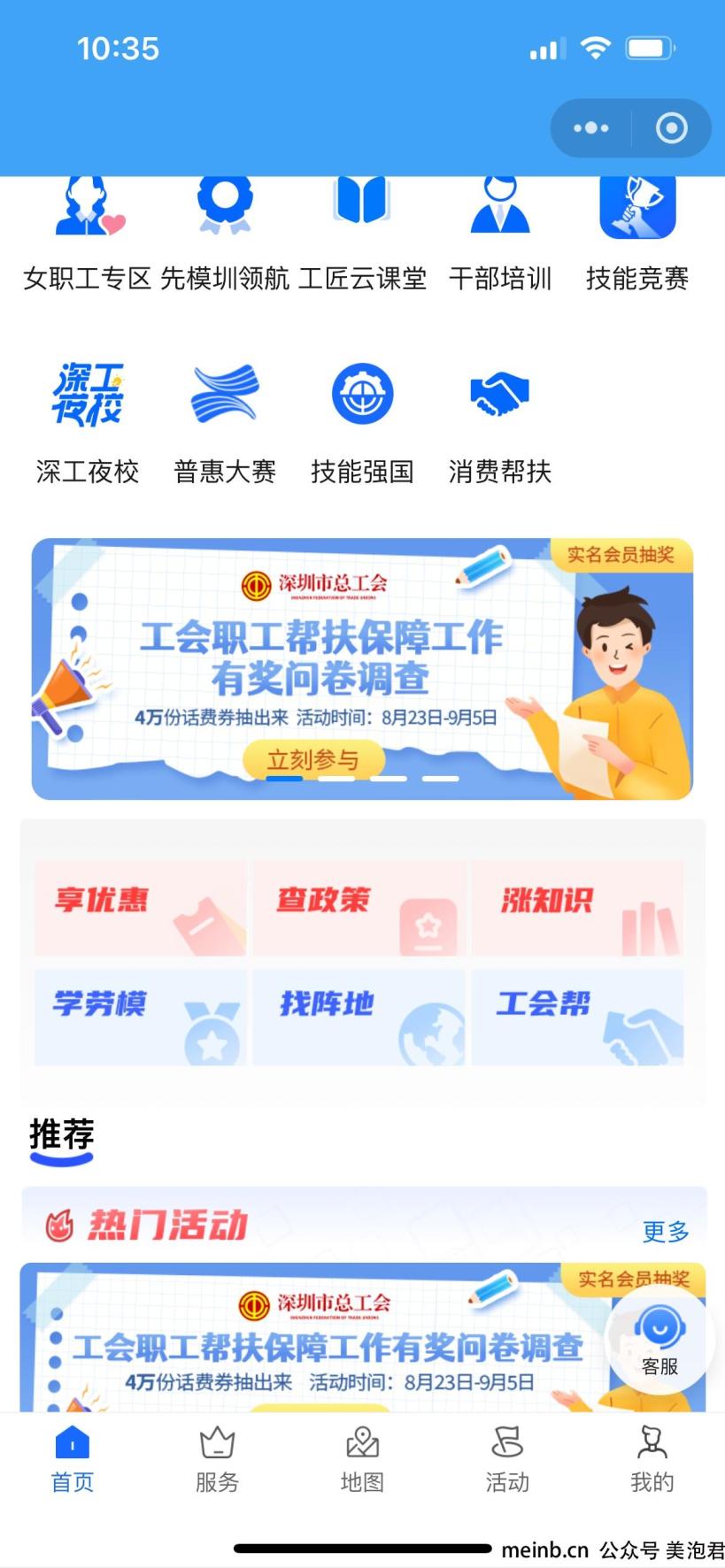Switch to the 服务 tab

click(217, 1459)
